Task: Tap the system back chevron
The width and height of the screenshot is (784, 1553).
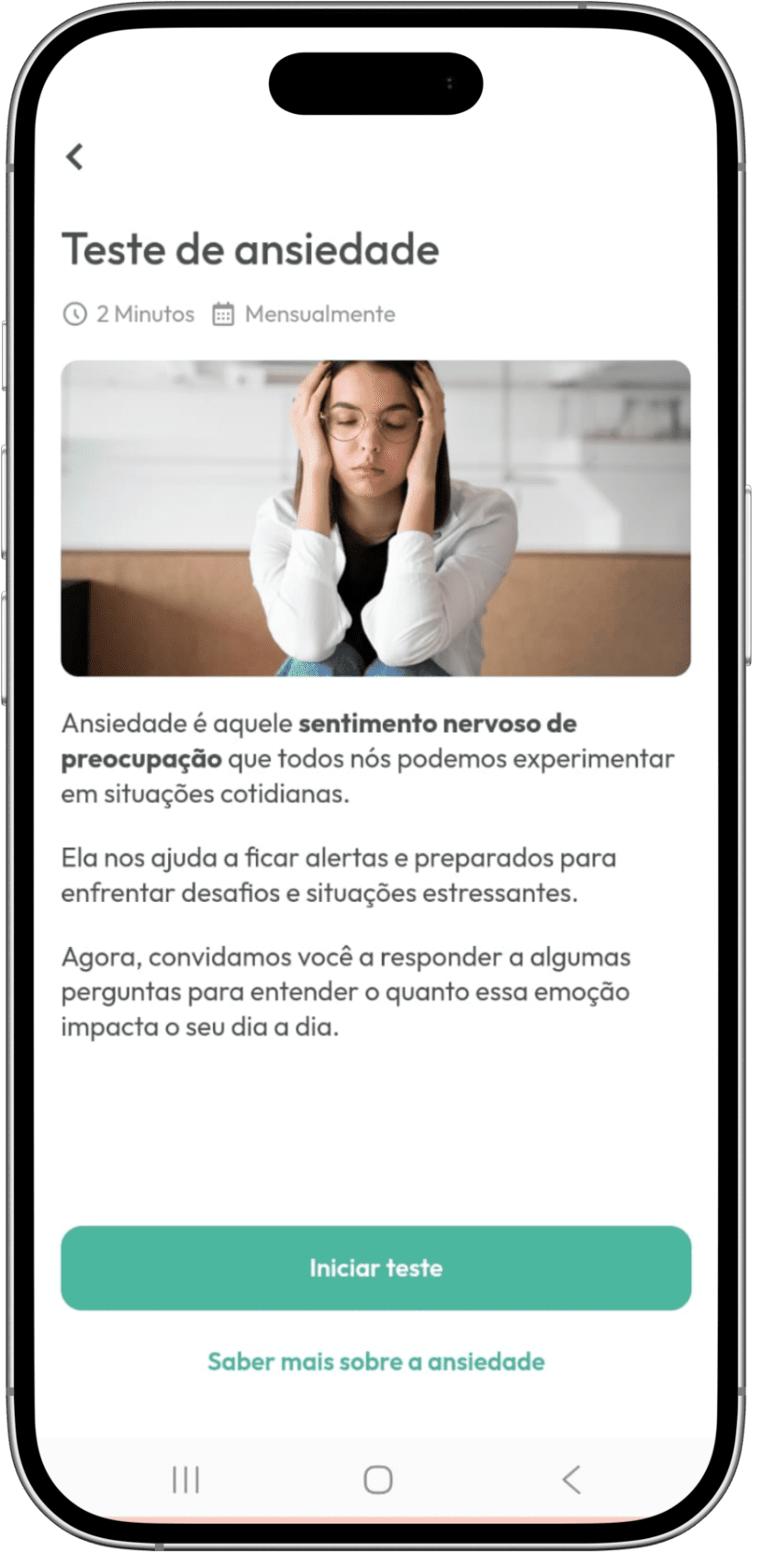Action: 571,1479
